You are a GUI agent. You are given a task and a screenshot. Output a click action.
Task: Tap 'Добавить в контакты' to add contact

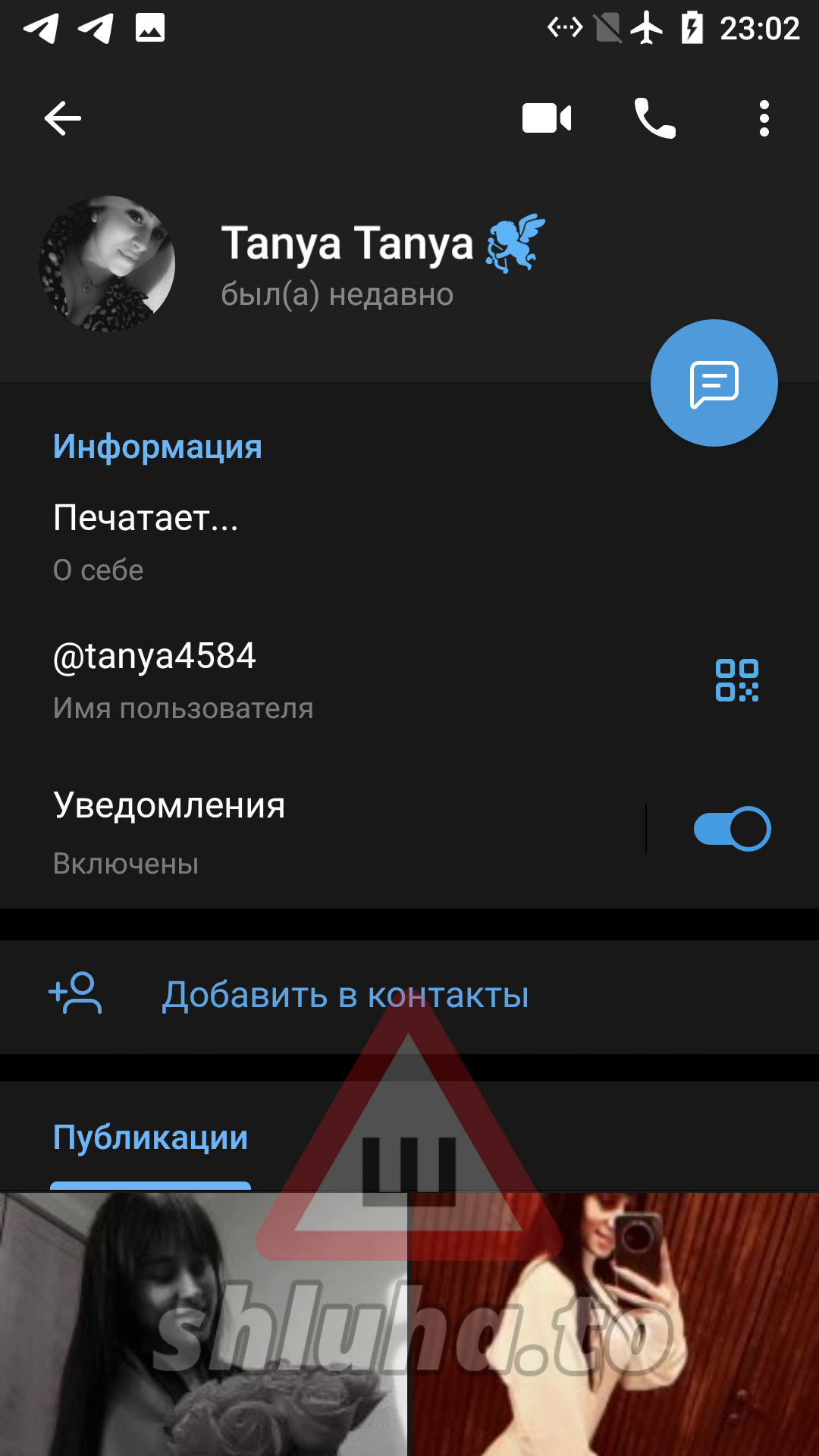pyautogui.click(x=345, y=995)
